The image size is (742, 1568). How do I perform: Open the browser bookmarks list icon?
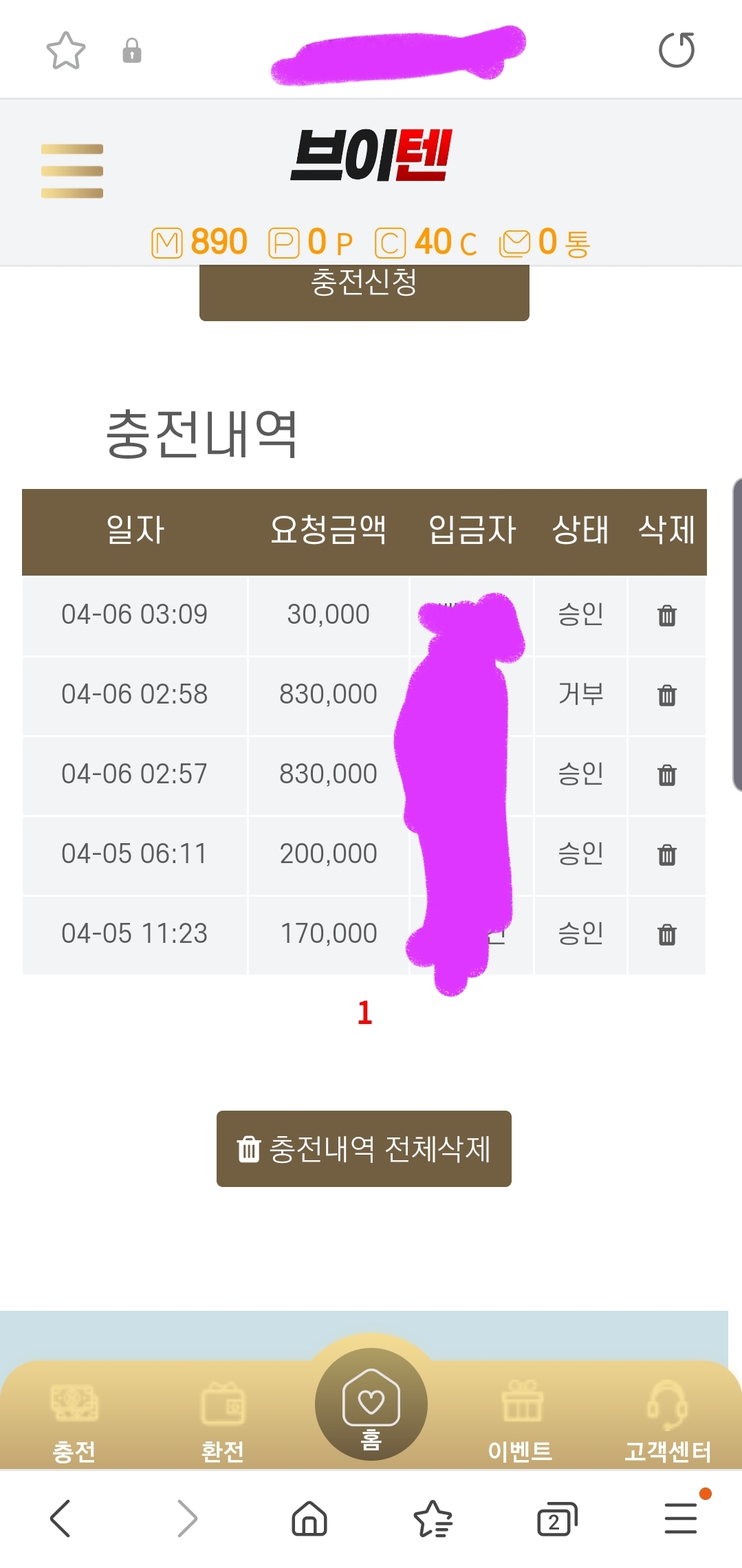(x=433, y=1518)
